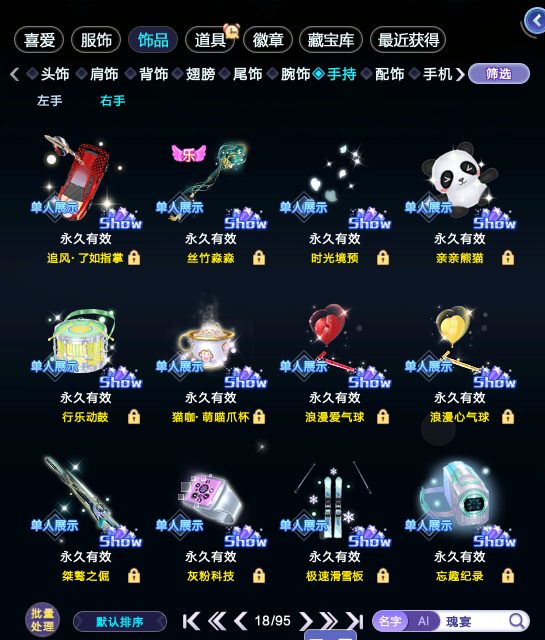Open the 筛选 filter button
Viewport: 545px width, 640px height.
(x=499, y=74)
